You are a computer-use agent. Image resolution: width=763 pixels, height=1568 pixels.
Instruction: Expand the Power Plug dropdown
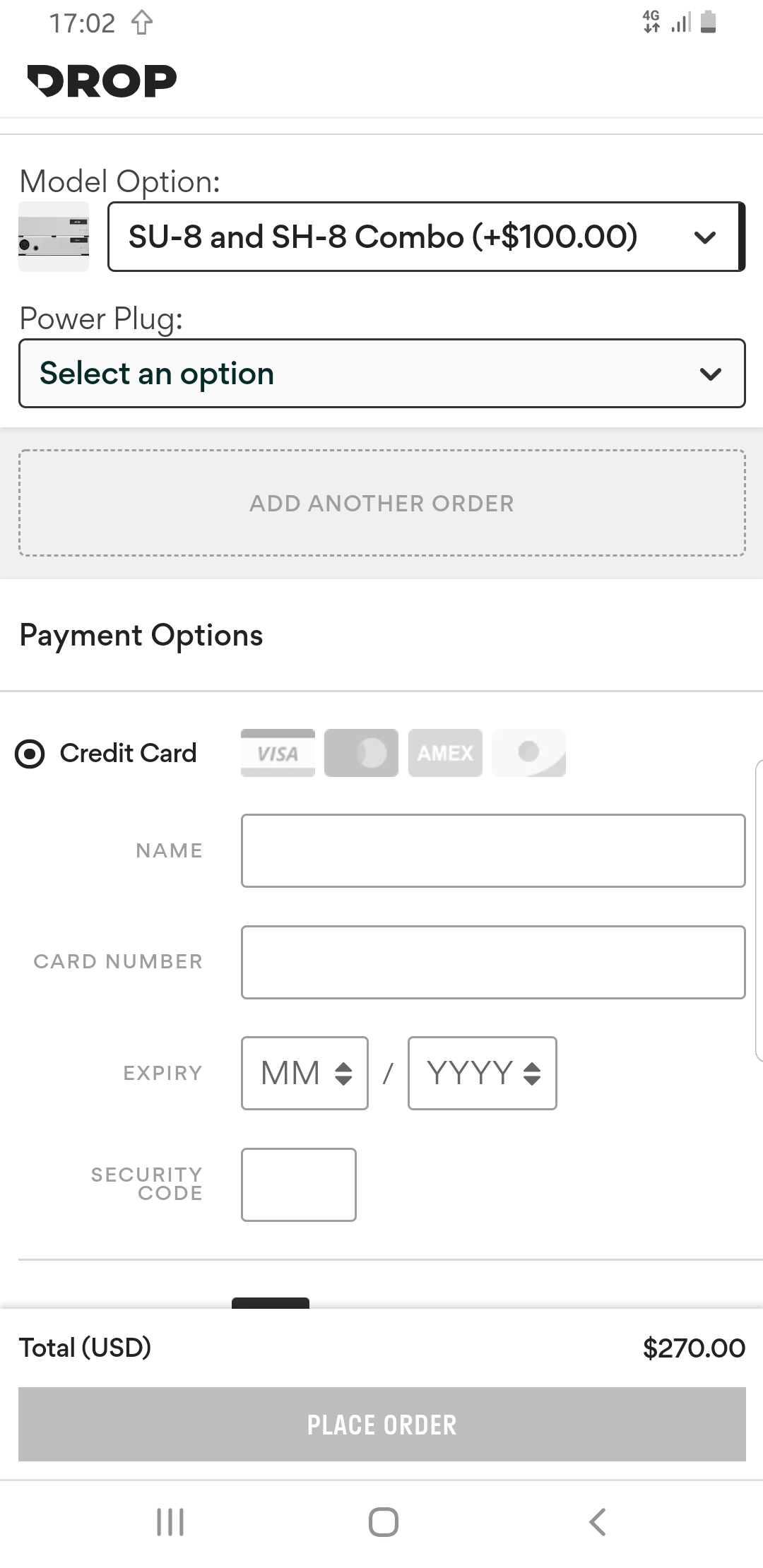382,374
